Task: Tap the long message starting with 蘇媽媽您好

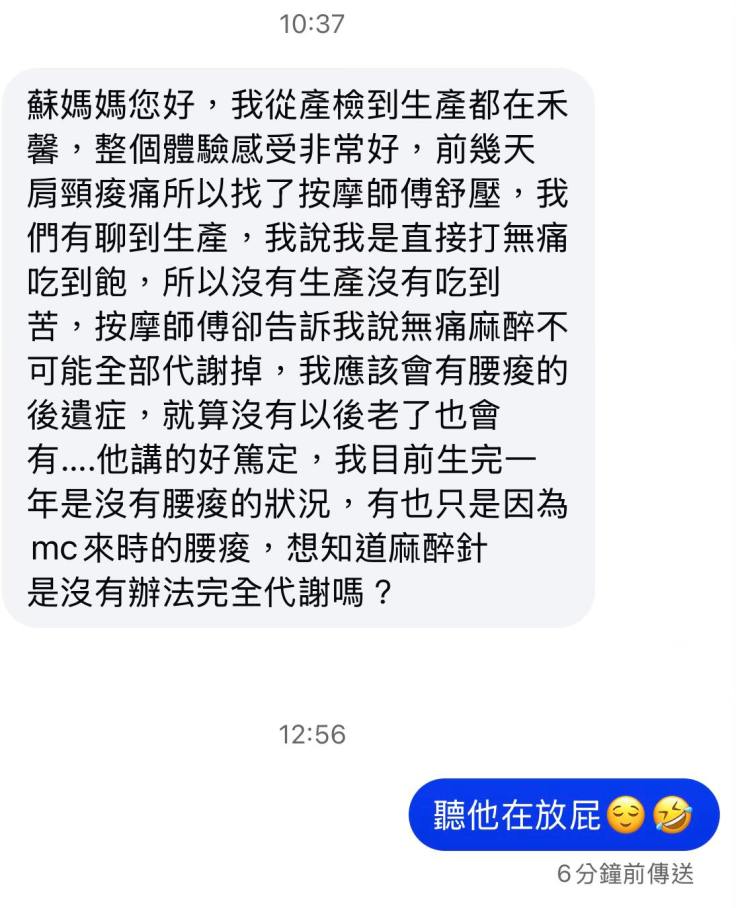Action: point(298,347)
